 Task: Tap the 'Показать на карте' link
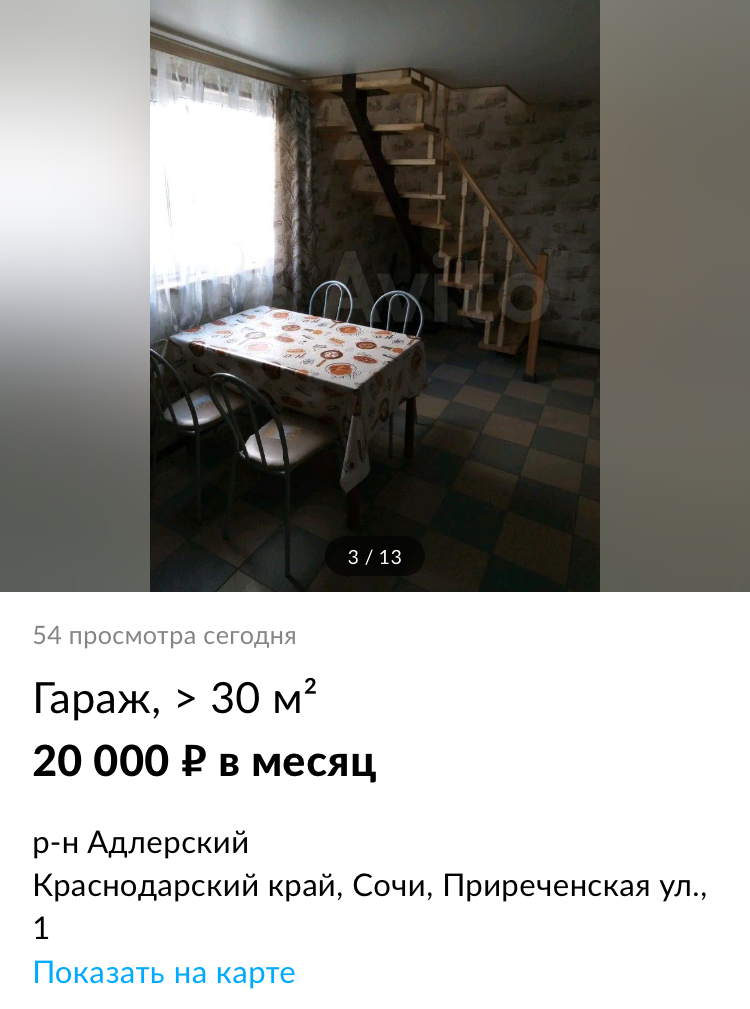[x=164, y=972]
